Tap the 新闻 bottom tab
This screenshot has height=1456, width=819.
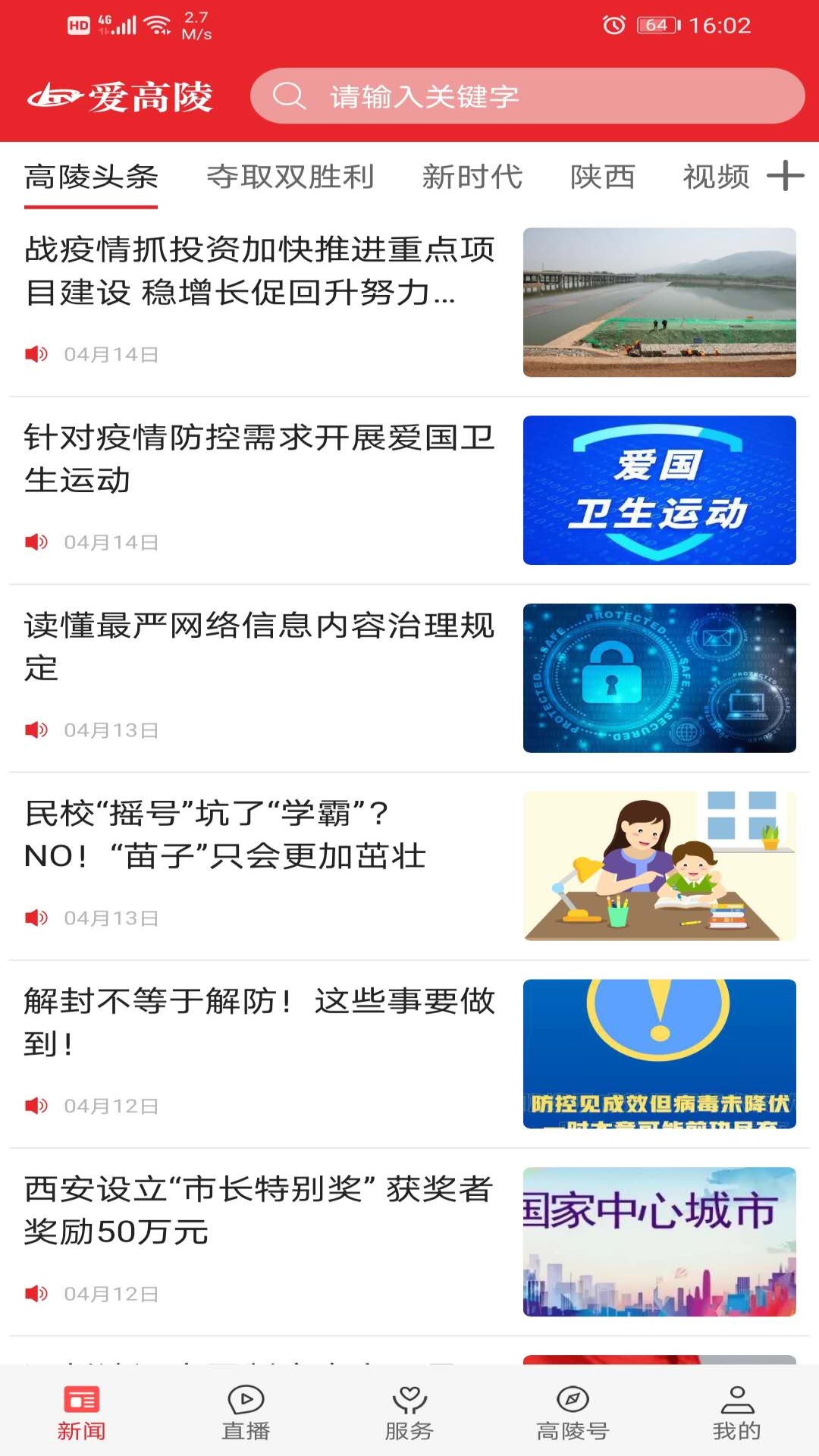coord(82,1413)
